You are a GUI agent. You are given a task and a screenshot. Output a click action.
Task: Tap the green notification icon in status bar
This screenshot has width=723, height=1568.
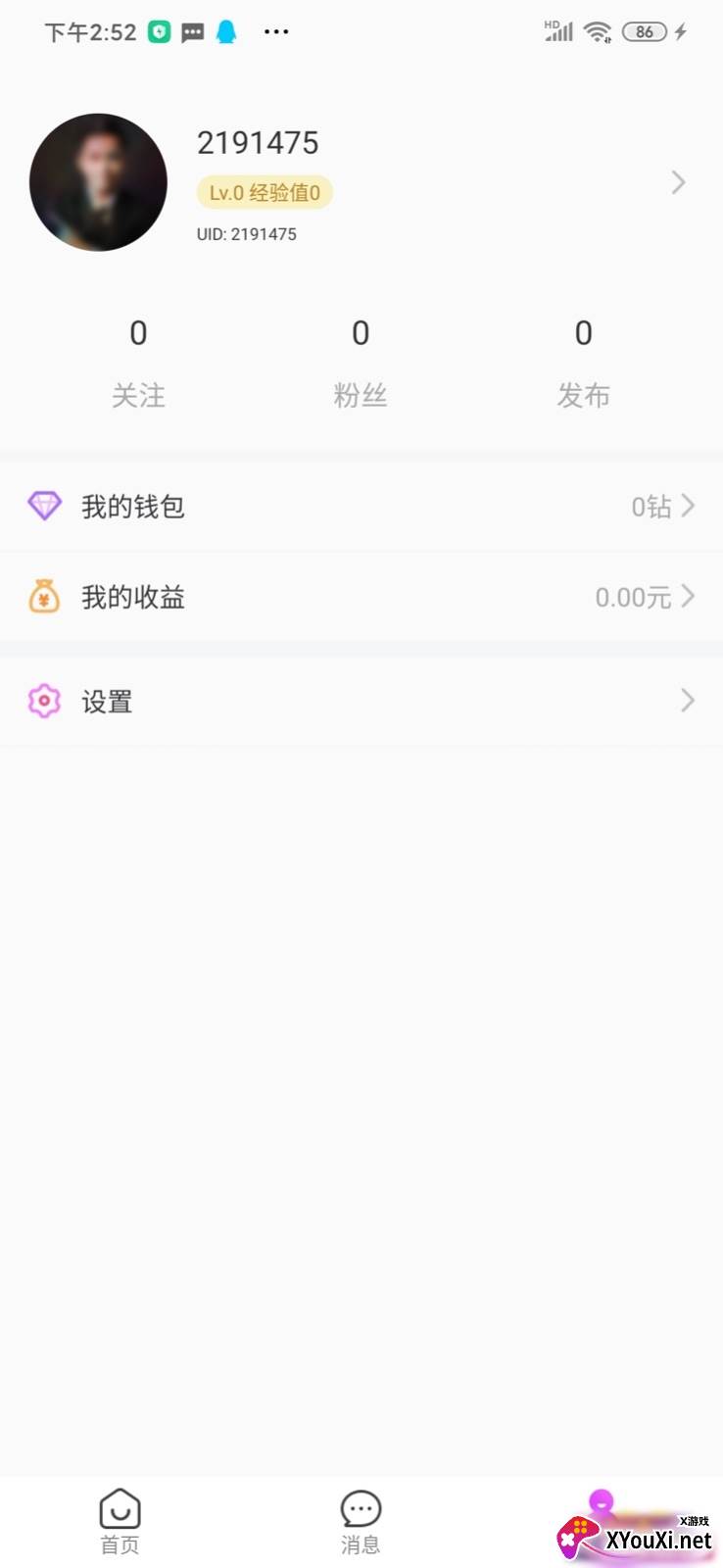[x=159, y=31]
